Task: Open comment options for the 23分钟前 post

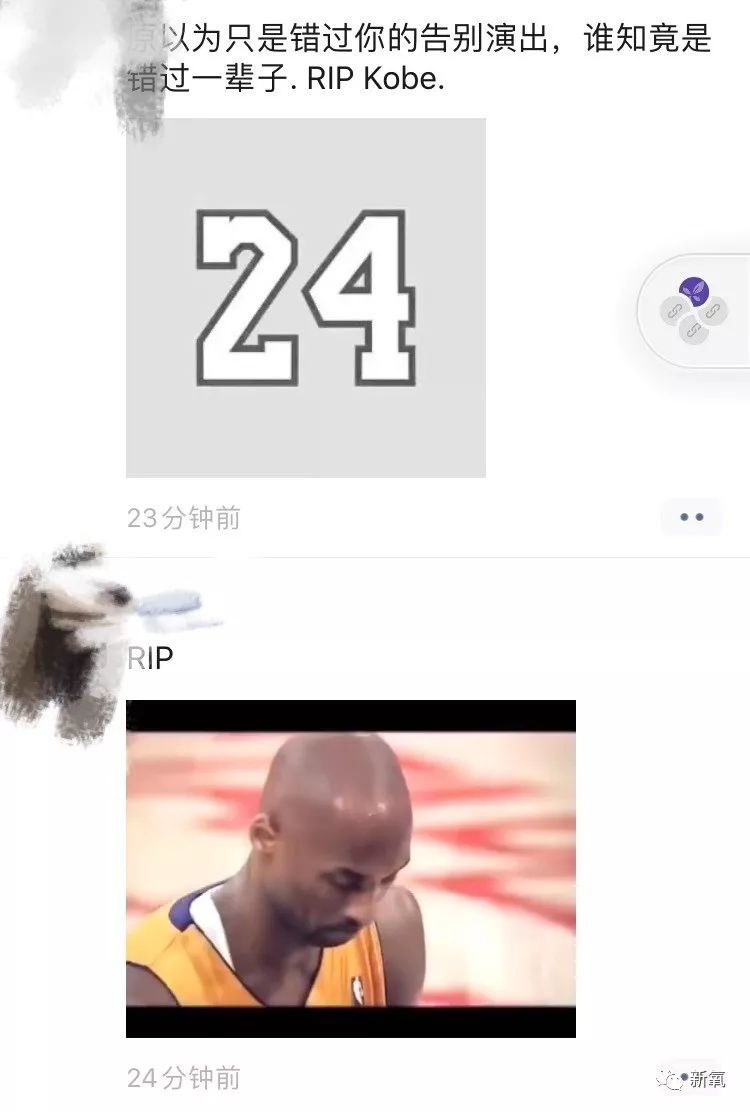Action: point(691,517)
